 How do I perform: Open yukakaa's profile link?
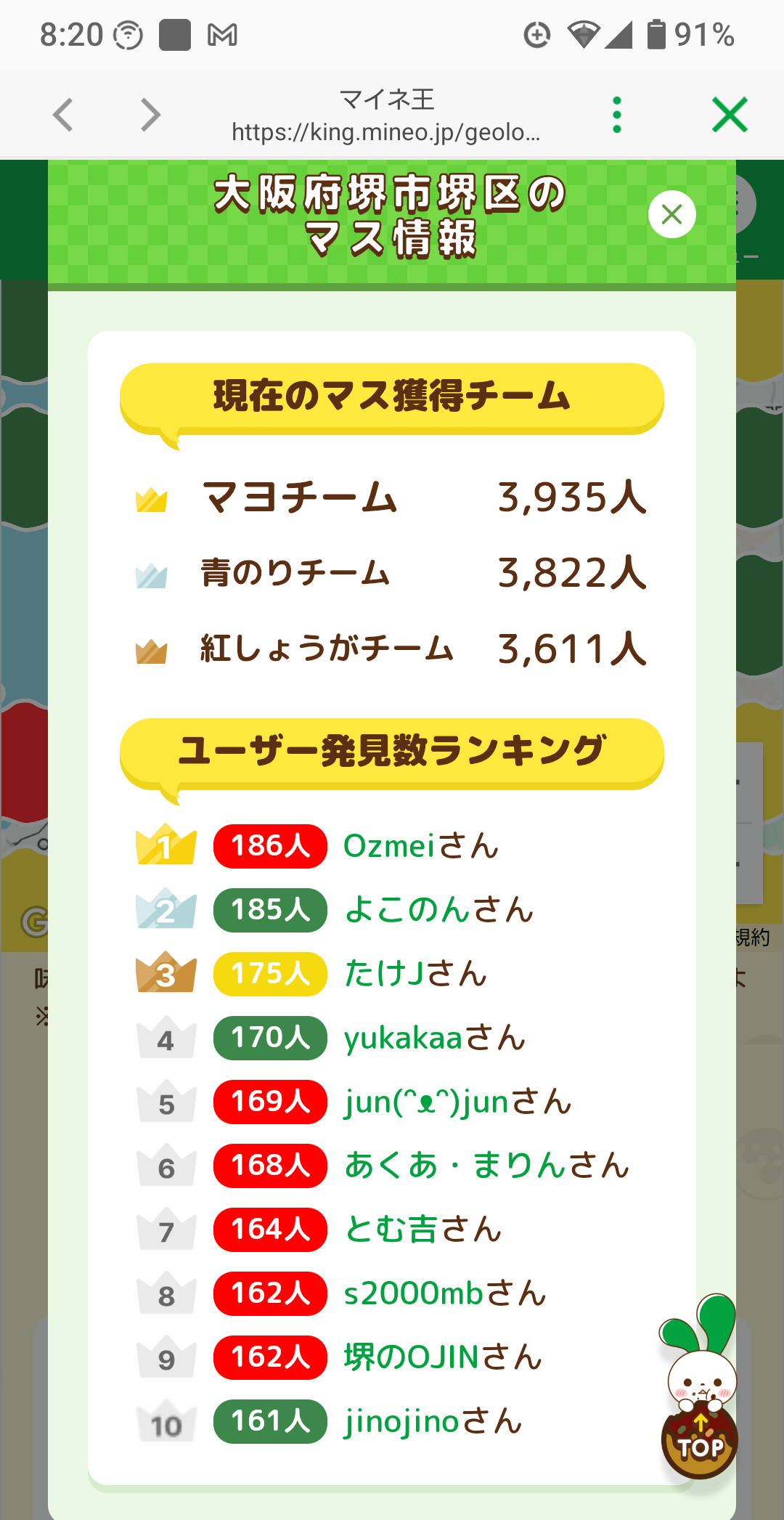click(x=434, y=1038)
